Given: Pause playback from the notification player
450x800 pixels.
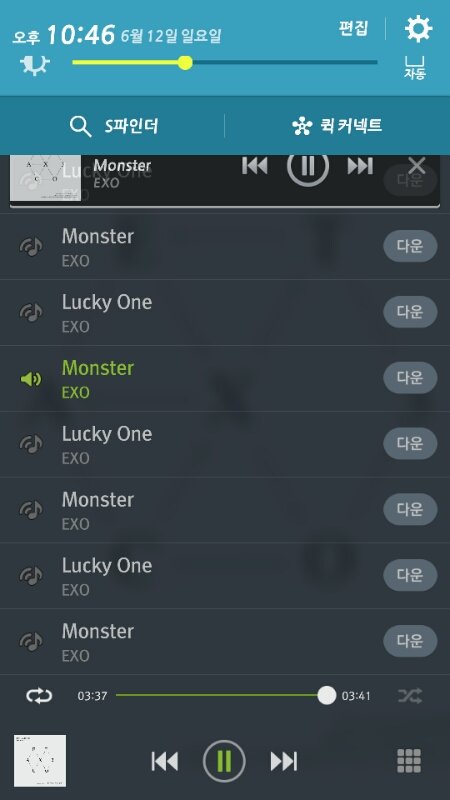Looking at the screenshot, I should (308, 166).
